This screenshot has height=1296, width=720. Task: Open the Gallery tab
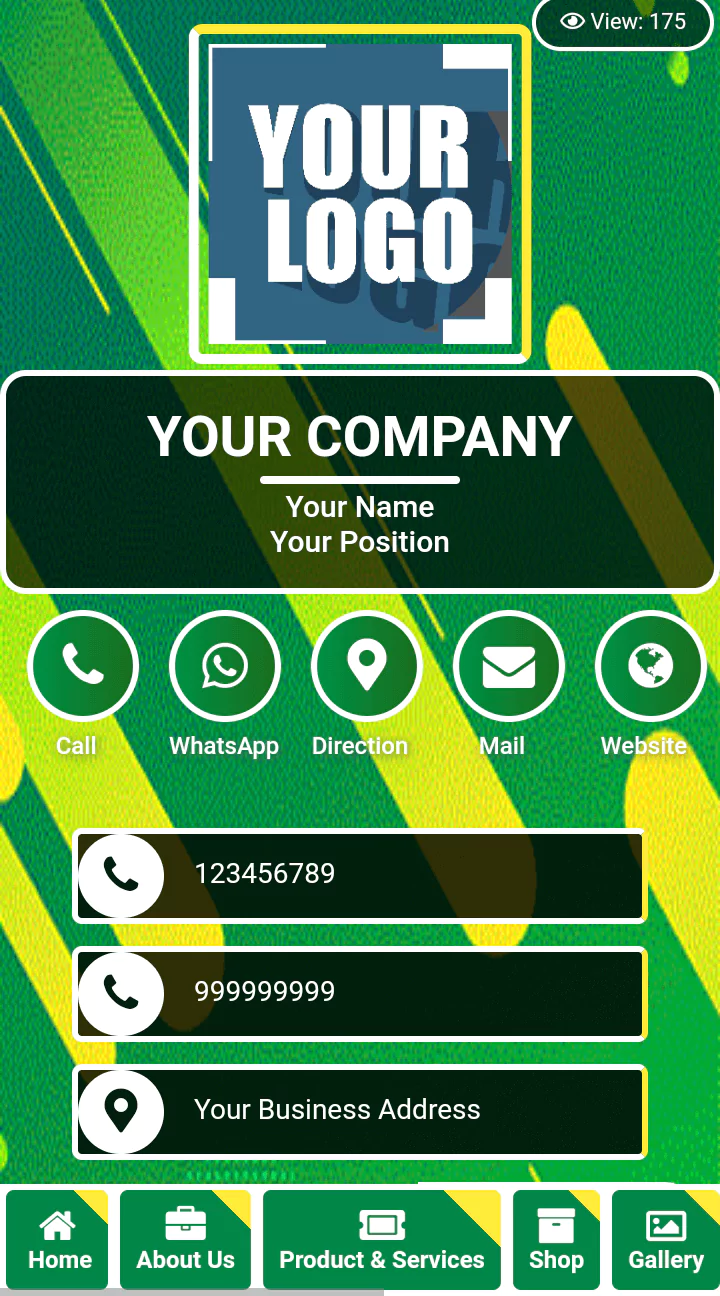tap(665, 1240)
